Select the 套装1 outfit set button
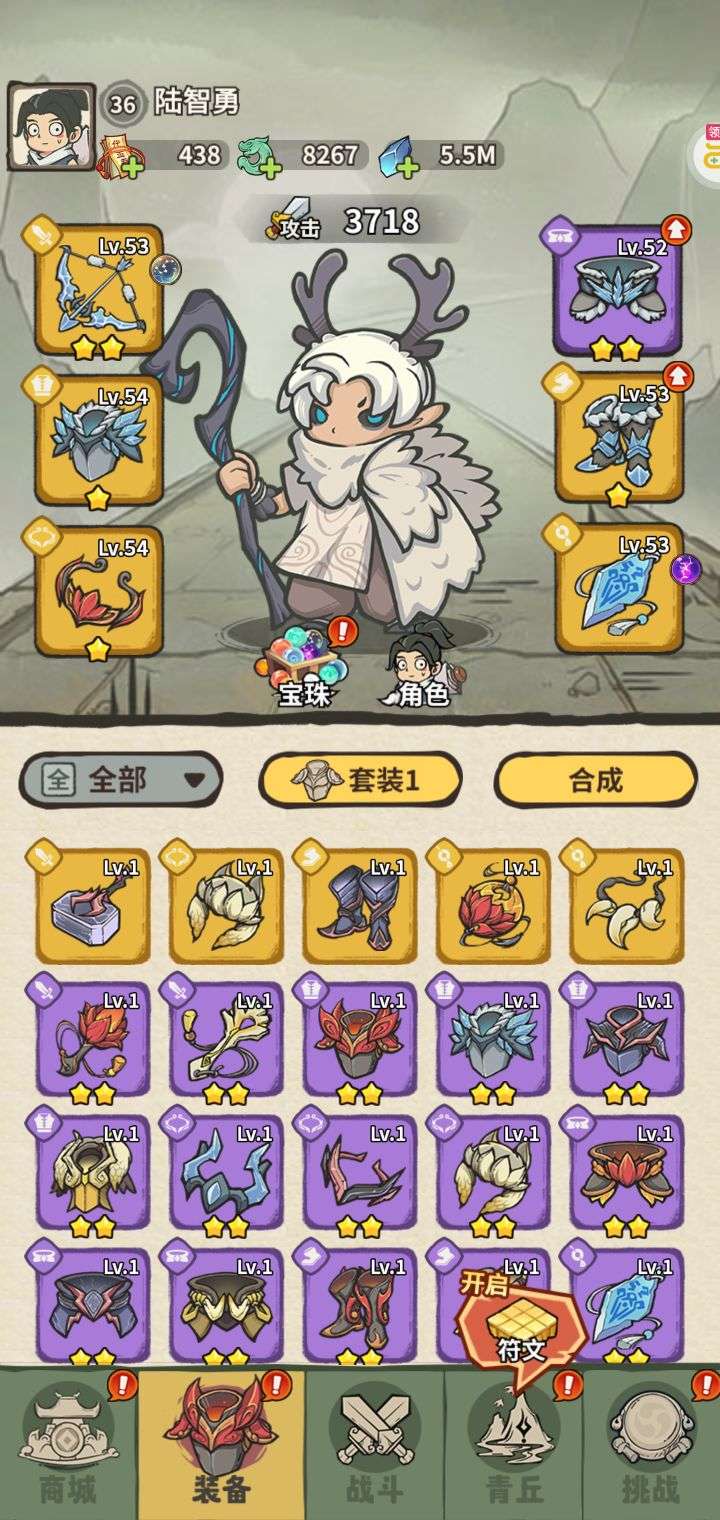This screenshot has height=1520, width=720. click(x=361, y=780)
